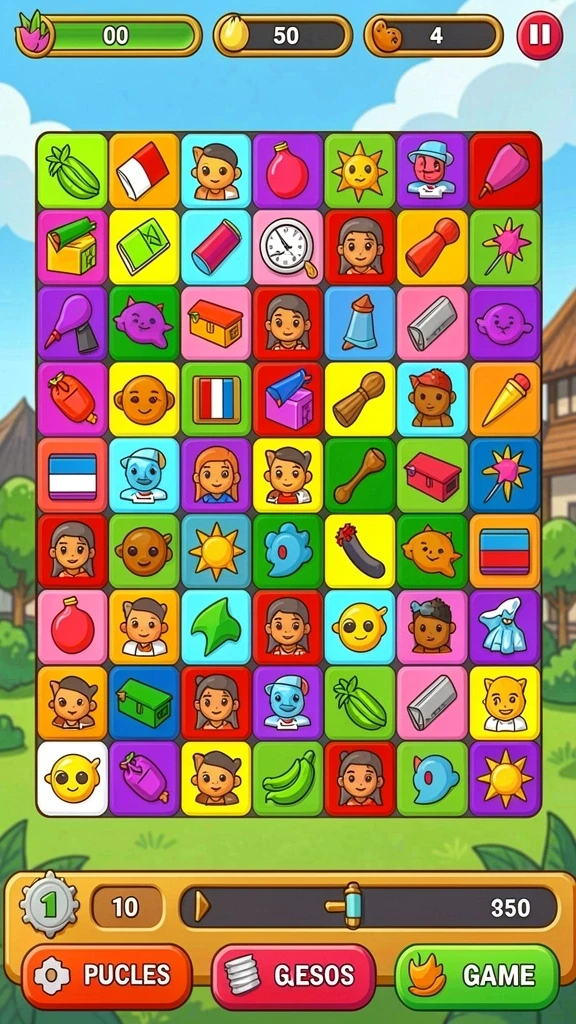The width and height of the screenshot is (576, 1024).
Task: Tap the wooden brush tile on yellow
Action: [360, 399]
